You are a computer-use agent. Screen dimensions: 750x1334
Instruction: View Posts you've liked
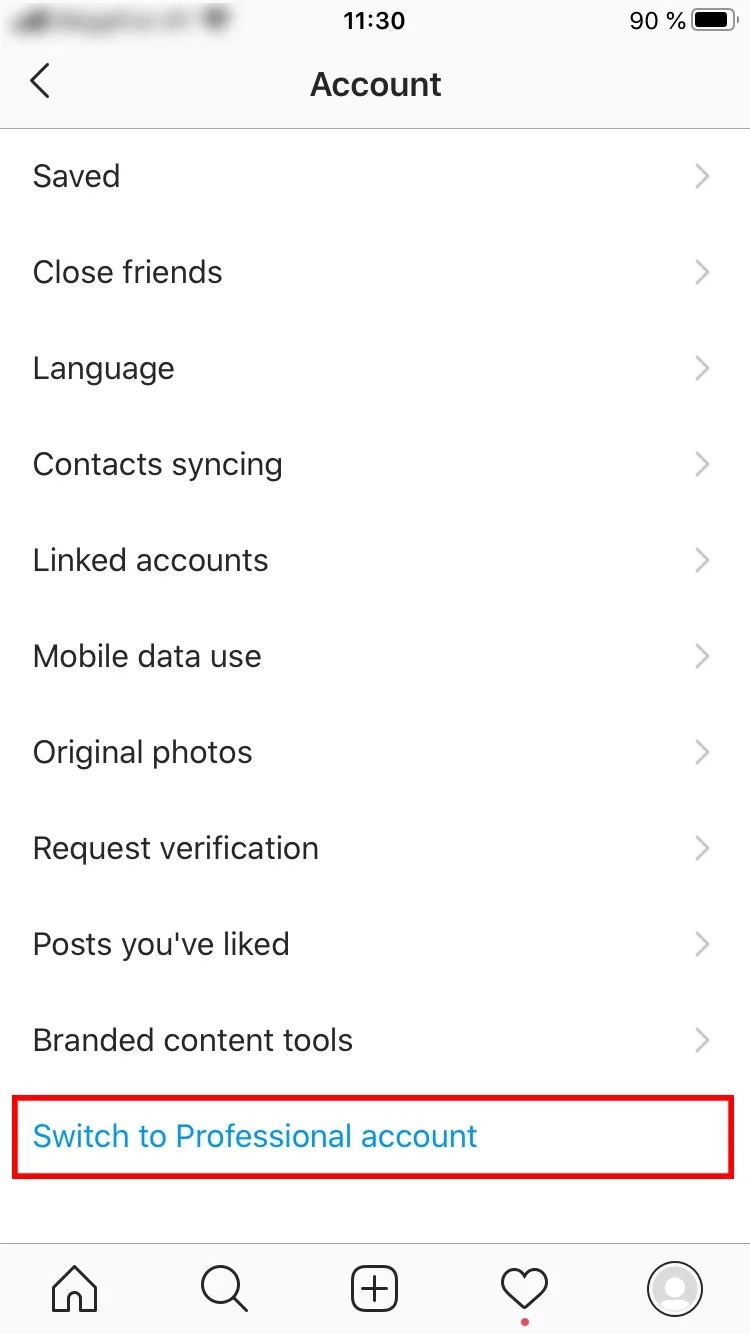pos(375,944)
